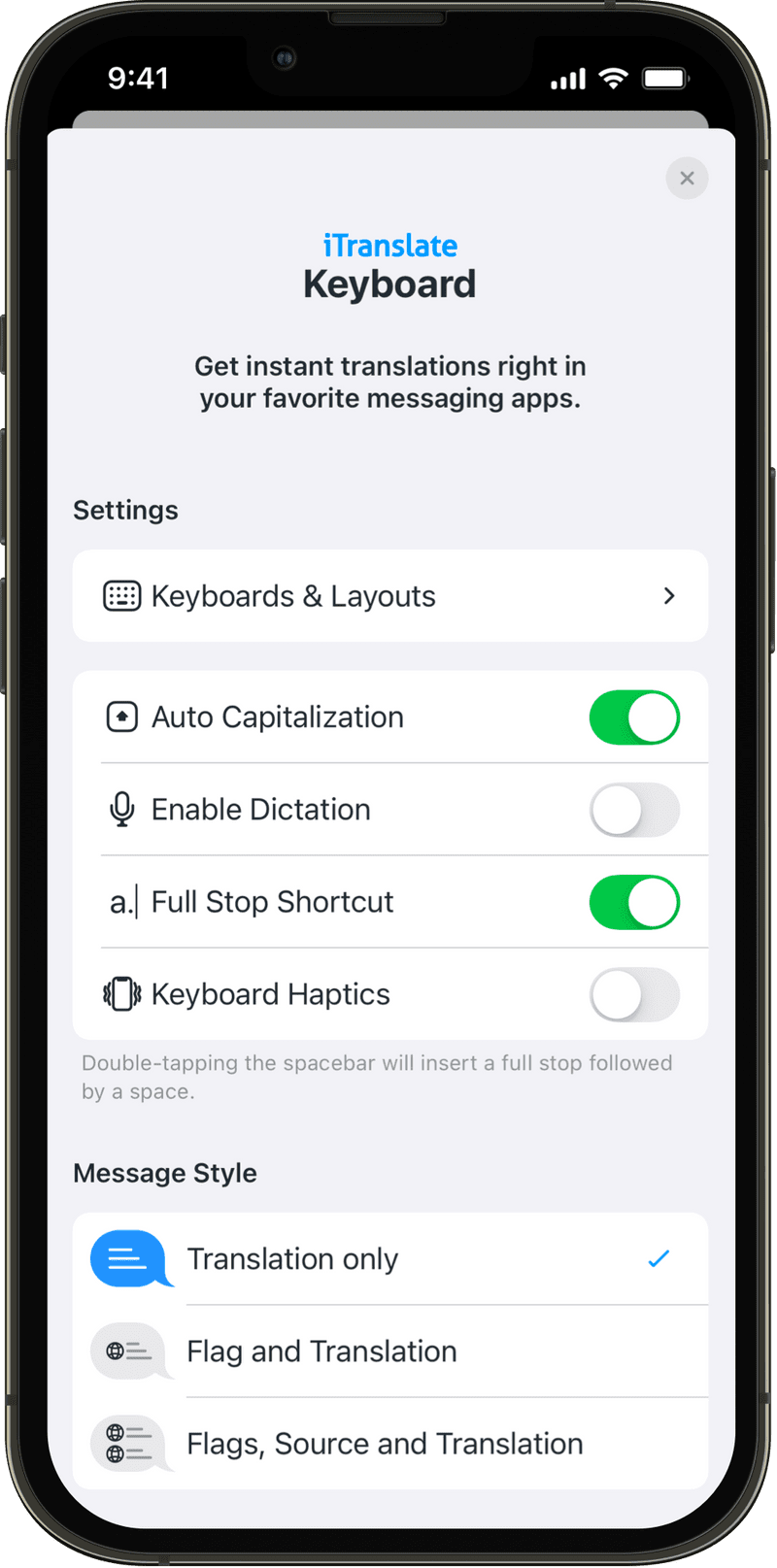Disable Auto Capitalization
This screenshot has width=777, height=1568.
[634, 717]
